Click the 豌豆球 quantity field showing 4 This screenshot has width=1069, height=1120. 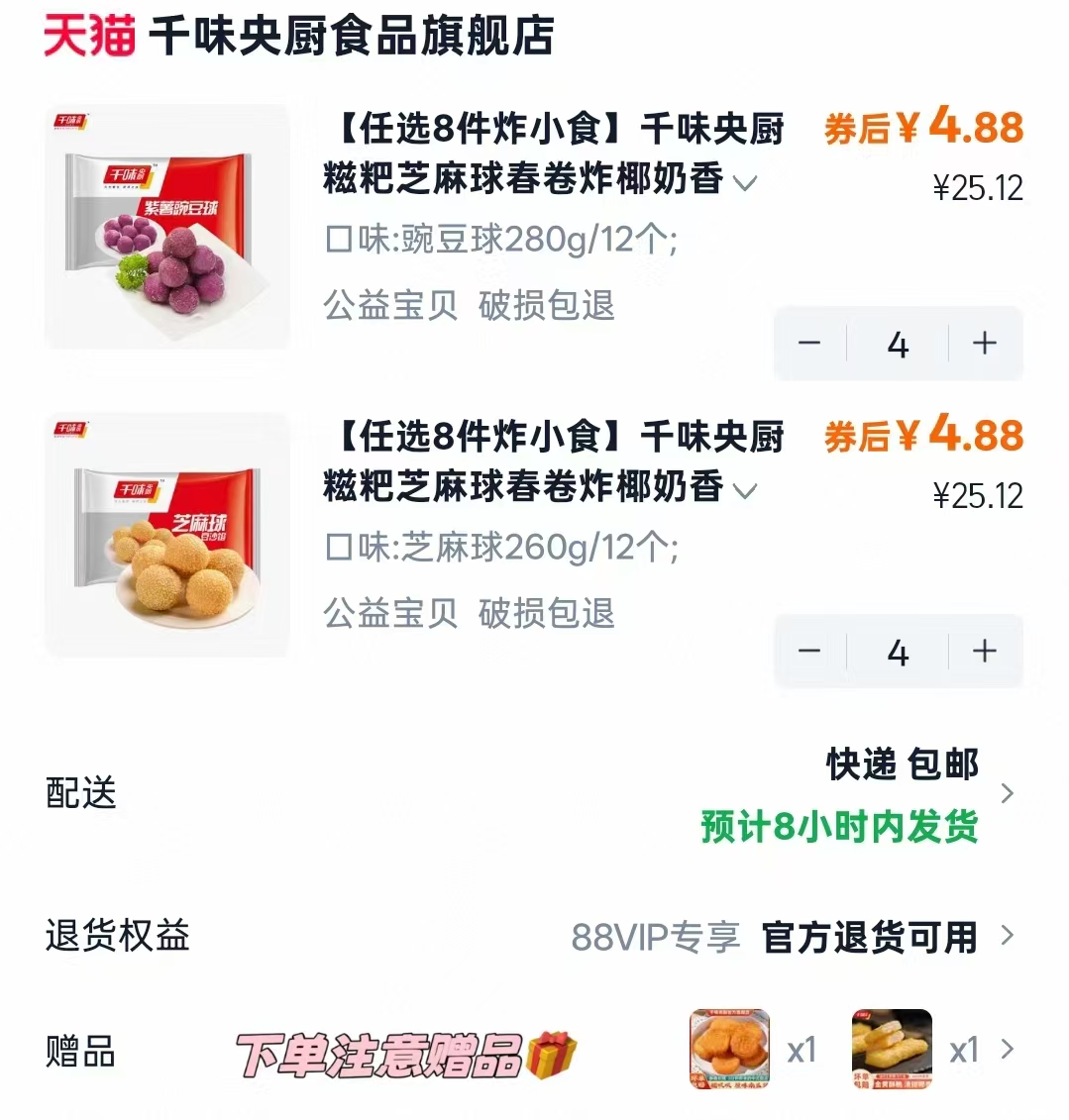tap(897, 344)
